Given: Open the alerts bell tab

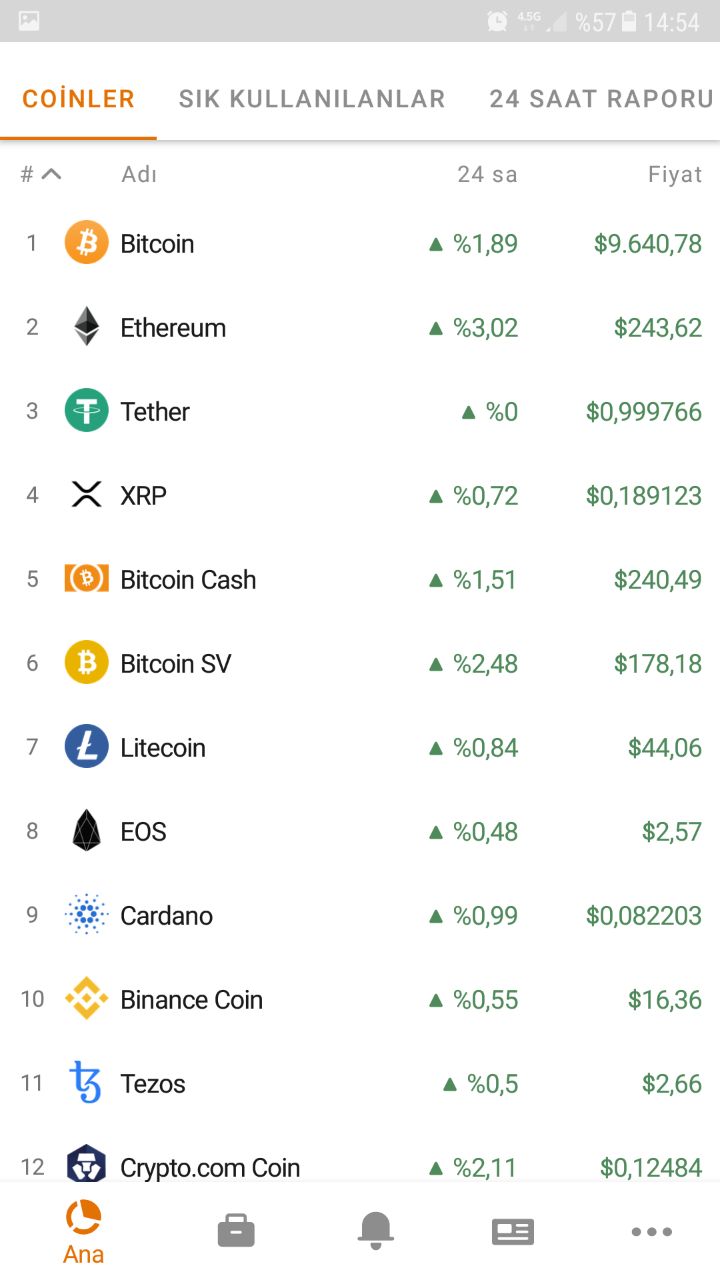Looking at the screenshot, I should tap(375, 1231).
